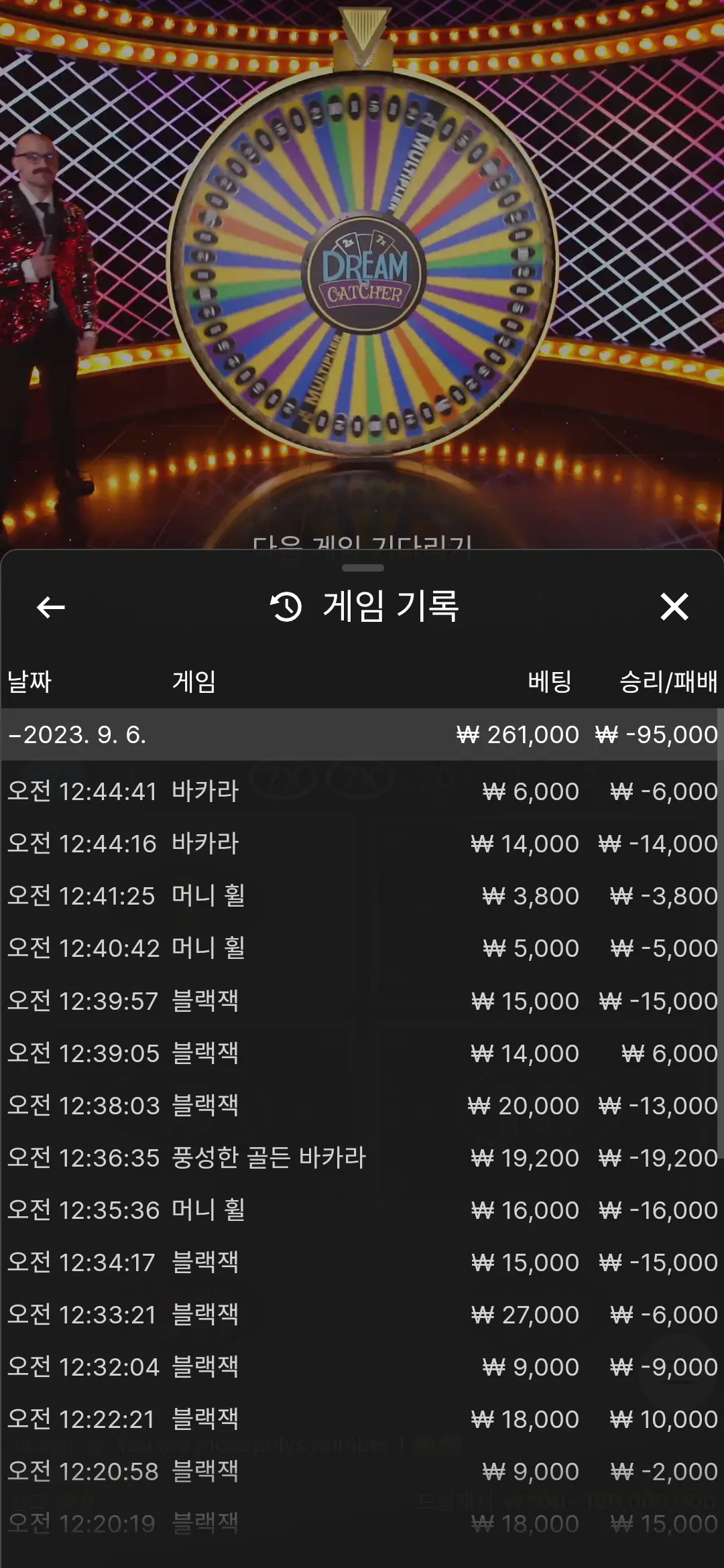Open the 12:38:03 블랙잭 record
This screenshot has width=724, height=1568.
pyautogui.click(x=362, y=1105)
